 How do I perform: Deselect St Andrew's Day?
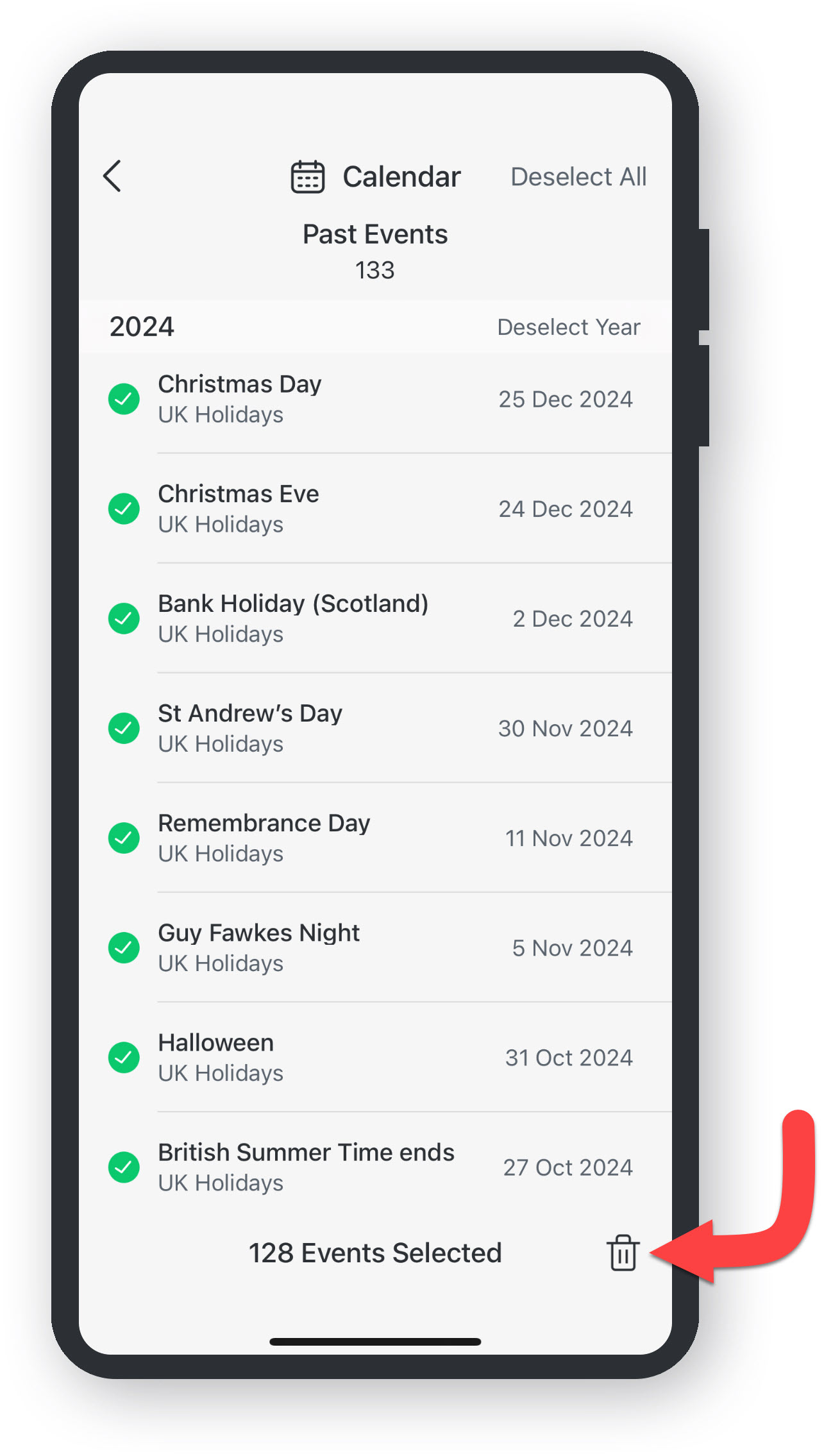pyautogui.click(x=124, y=729)
